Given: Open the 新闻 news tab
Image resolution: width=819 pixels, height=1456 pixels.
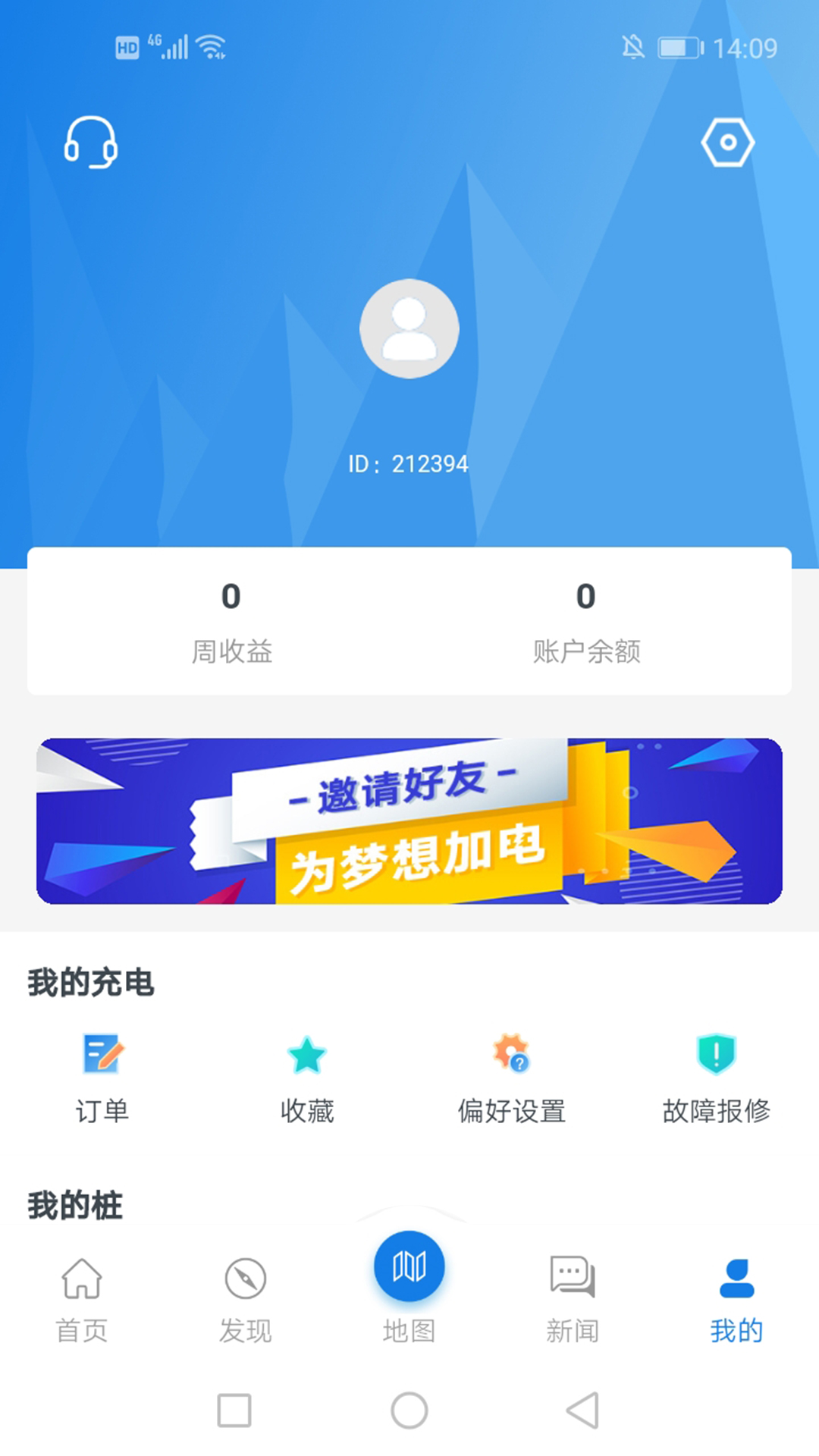Looking at the screenshot, I should pos(573,1297).
